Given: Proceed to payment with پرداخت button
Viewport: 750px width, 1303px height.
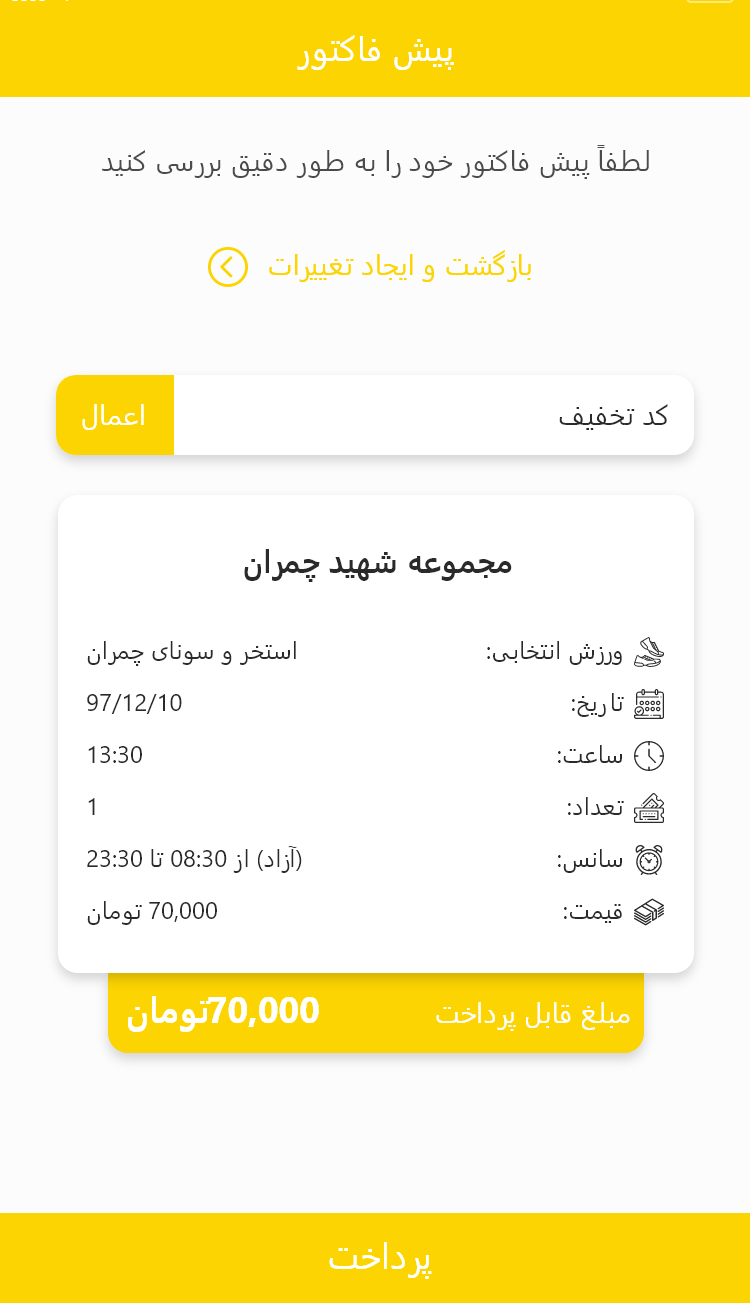Looking at the screenshot, I should pyautogui.click(x=375, y=1258).
